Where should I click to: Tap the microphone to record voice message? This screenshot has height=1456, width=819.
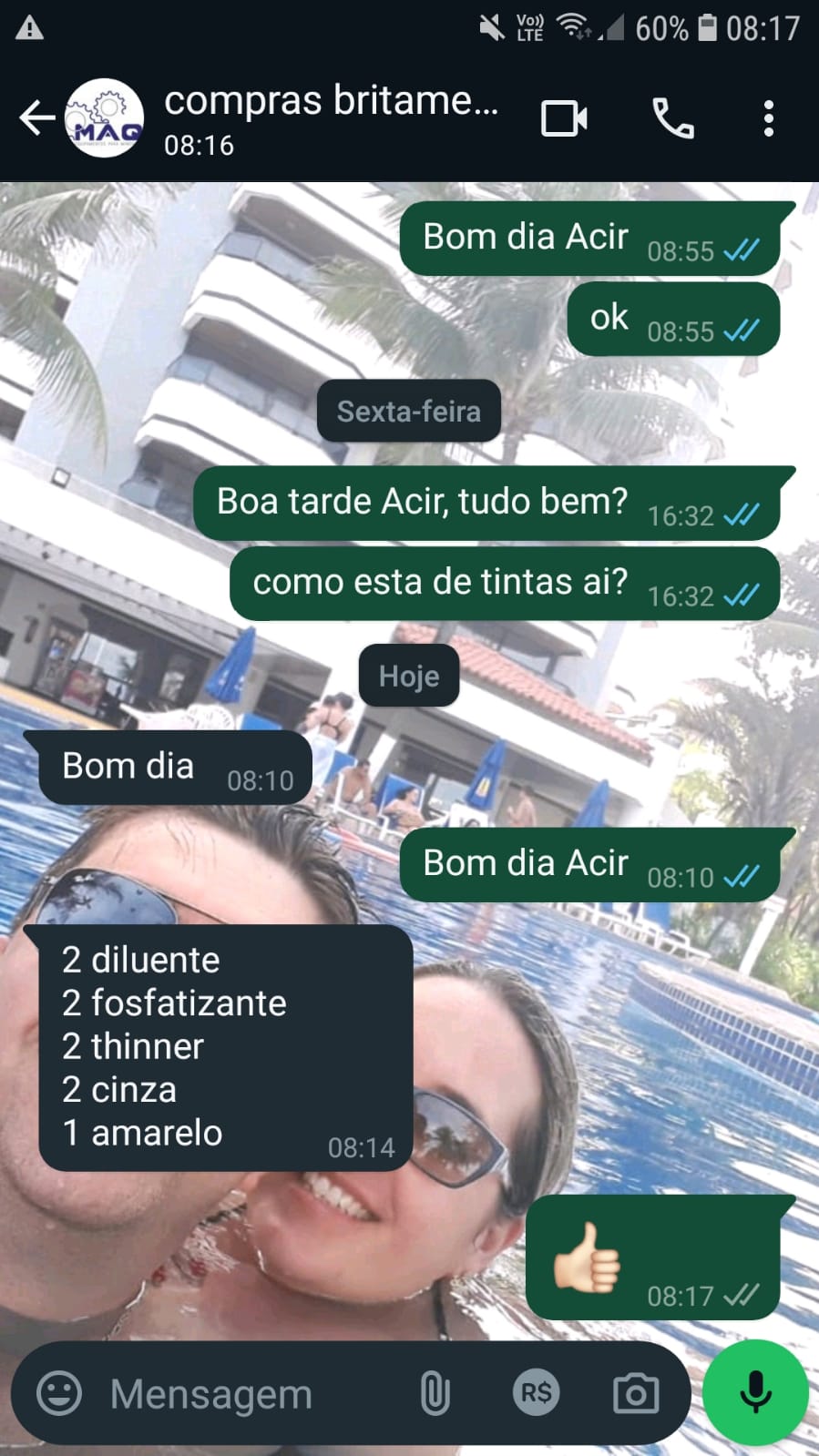pos(755,1392)
